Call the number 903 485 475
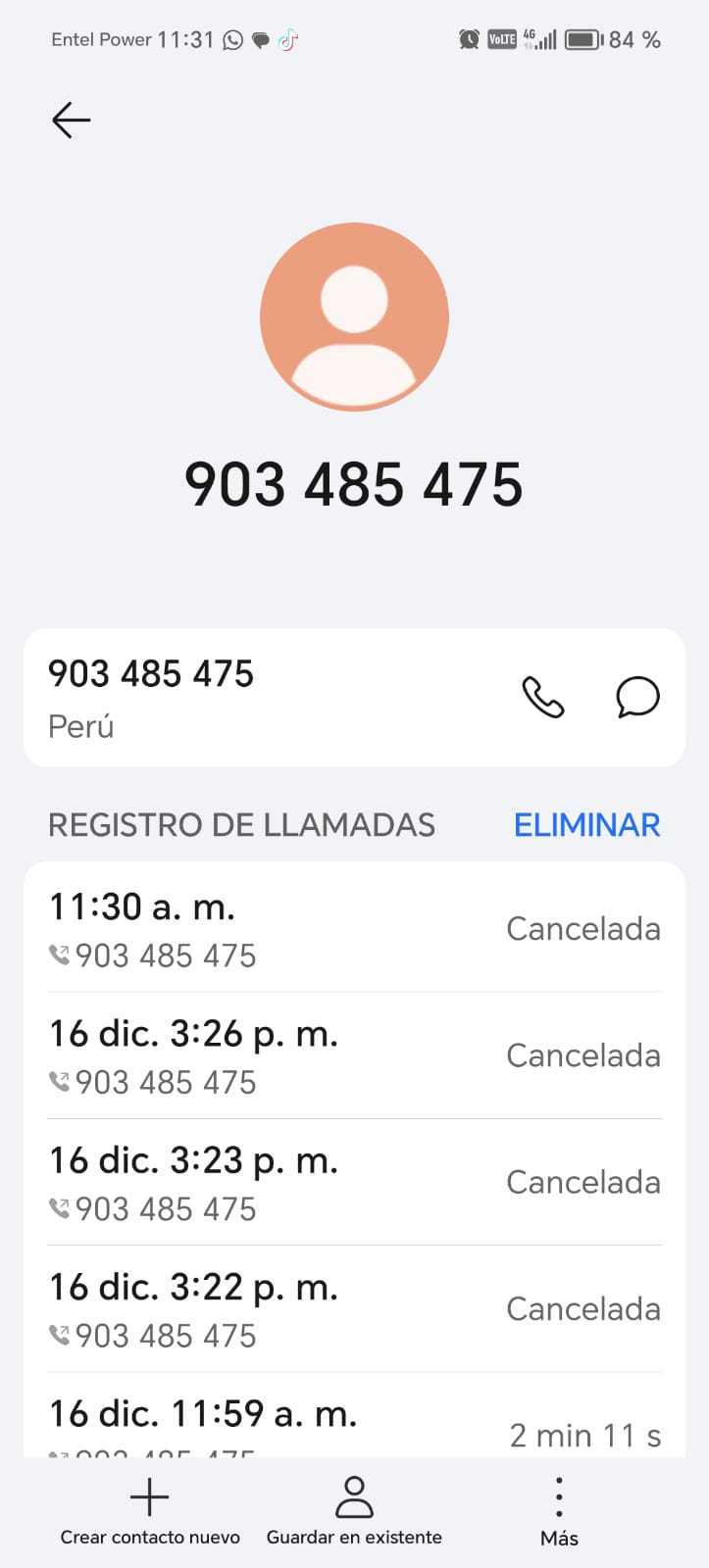Screen dimensions: 709x1568 point(542,698)
